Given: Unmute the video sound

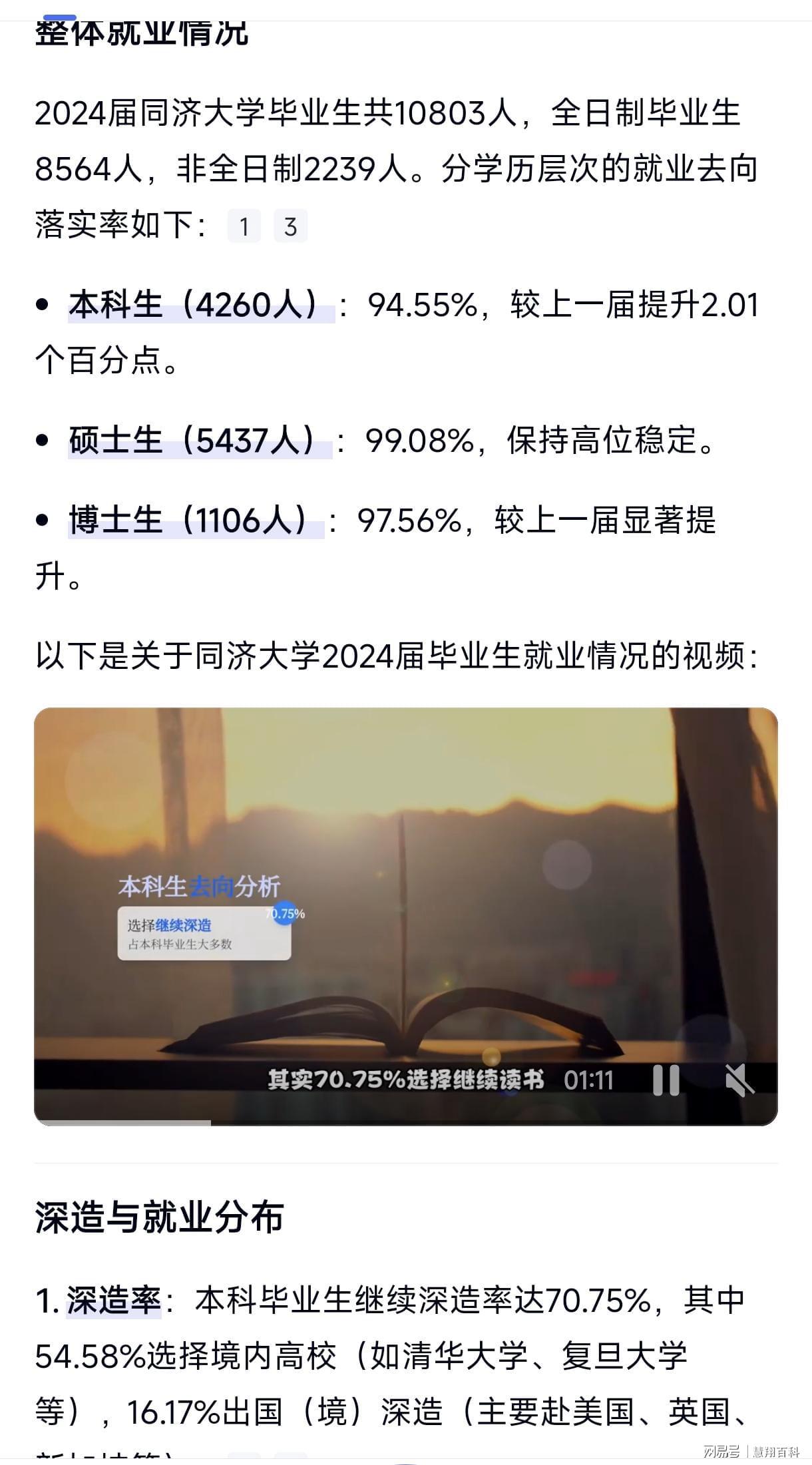Looking at the screenshot, I should click(739, 1080).
